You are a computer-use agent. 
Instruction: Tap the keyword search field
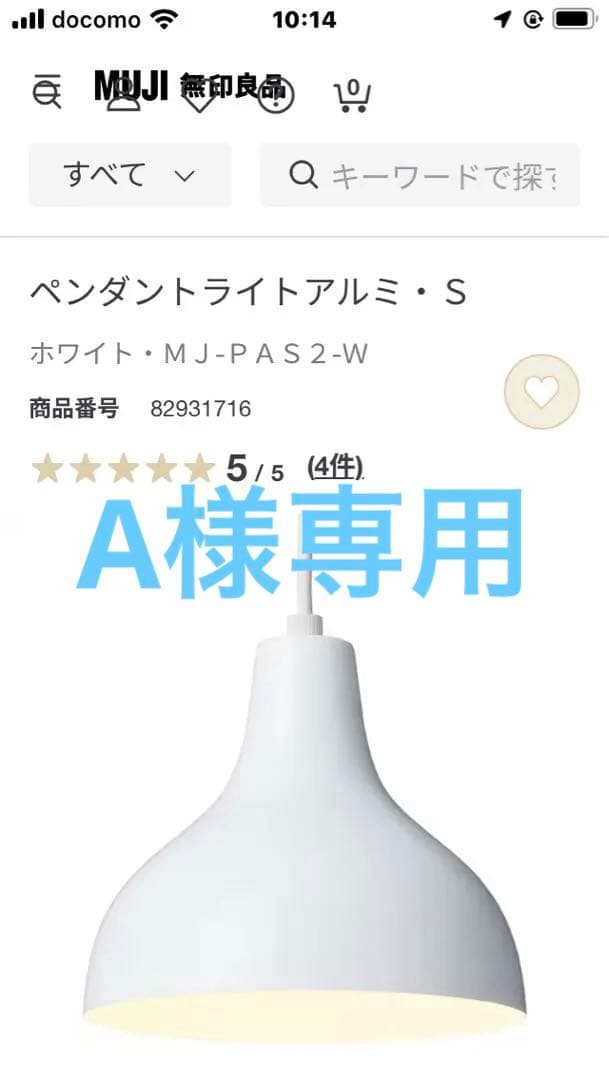[420, 176]
